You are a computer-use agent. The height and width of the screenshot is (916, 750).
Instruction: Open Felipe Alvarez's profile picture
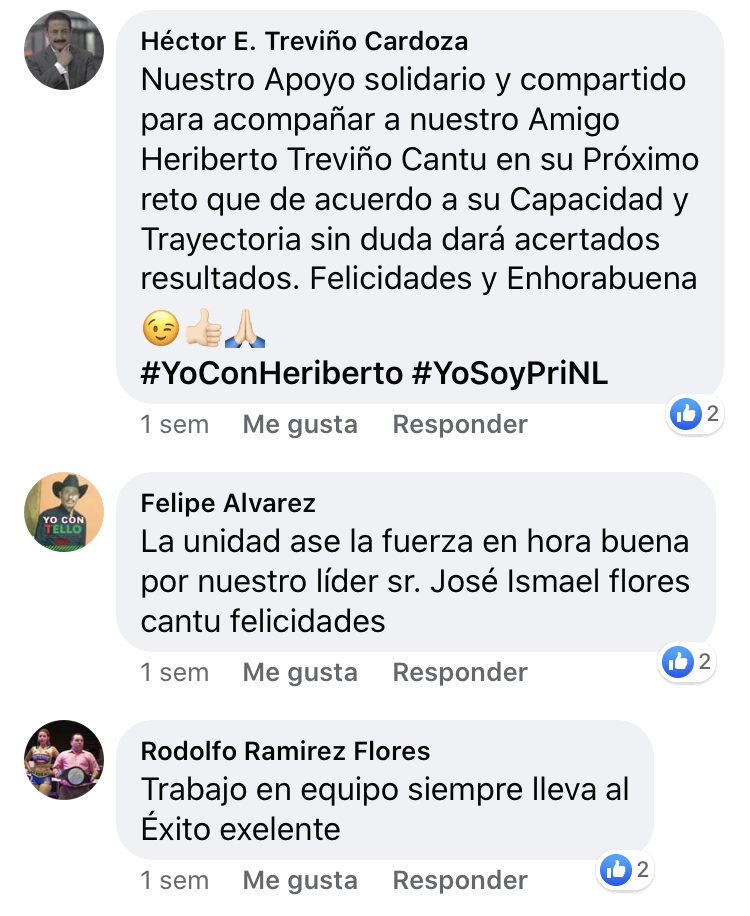pos(64,511)
